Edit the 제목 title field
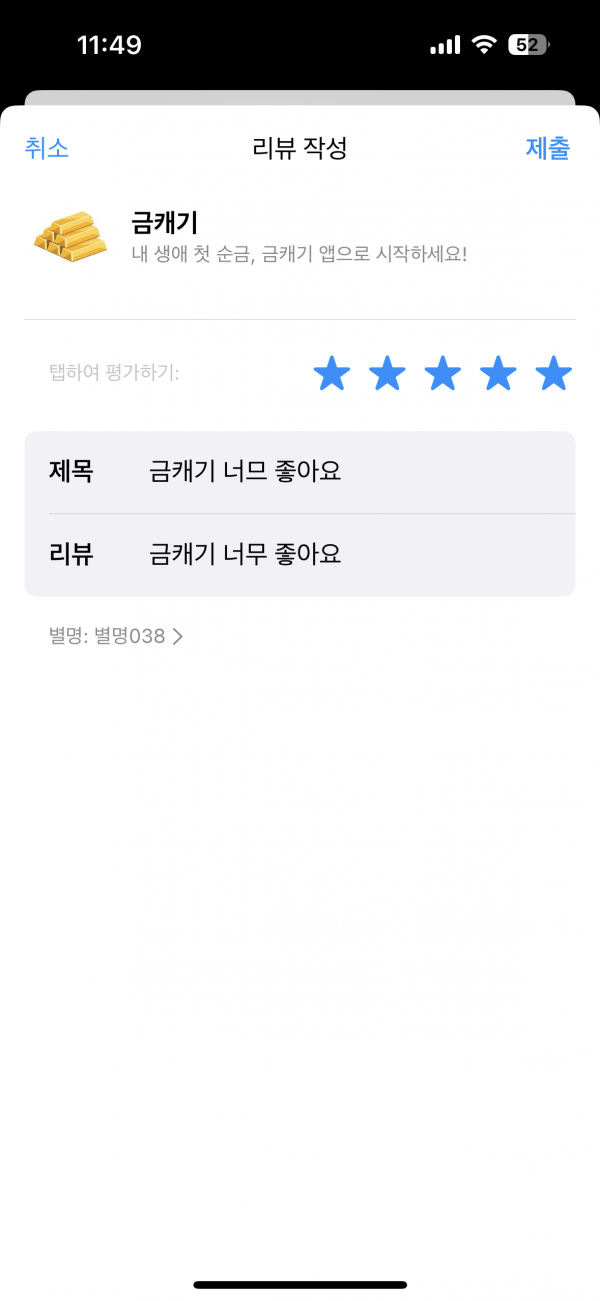The width and height of the screenshot is (600, 1301). pyautogui.click(x=300, y=472)
